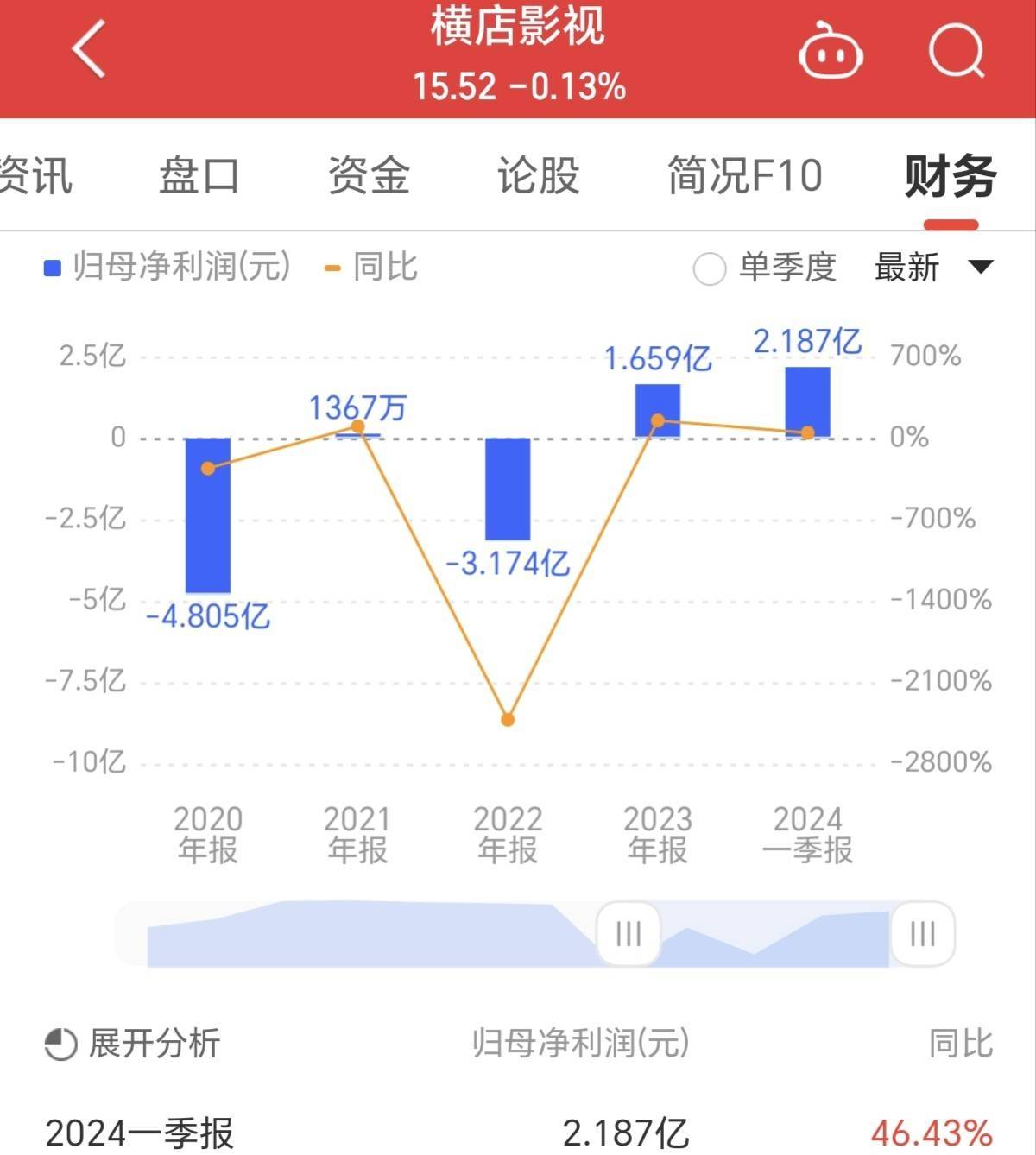This screenshot has height=1155, width=1036.
Task: Switch to the 简况F10 tab
Action: 744,175
